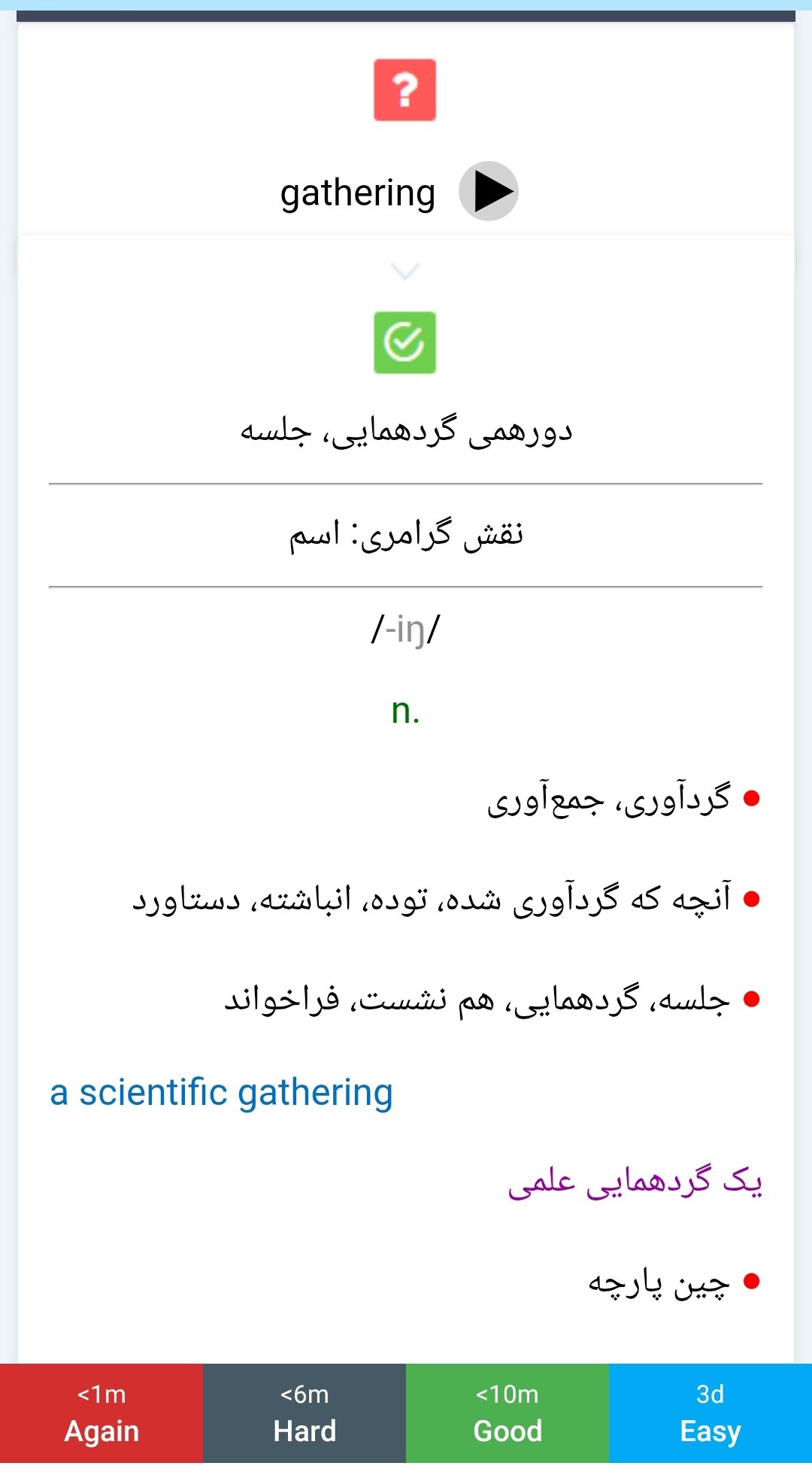Mark this card as Easy
This screenshot has width=812, height=1475.
(710, 1413)
